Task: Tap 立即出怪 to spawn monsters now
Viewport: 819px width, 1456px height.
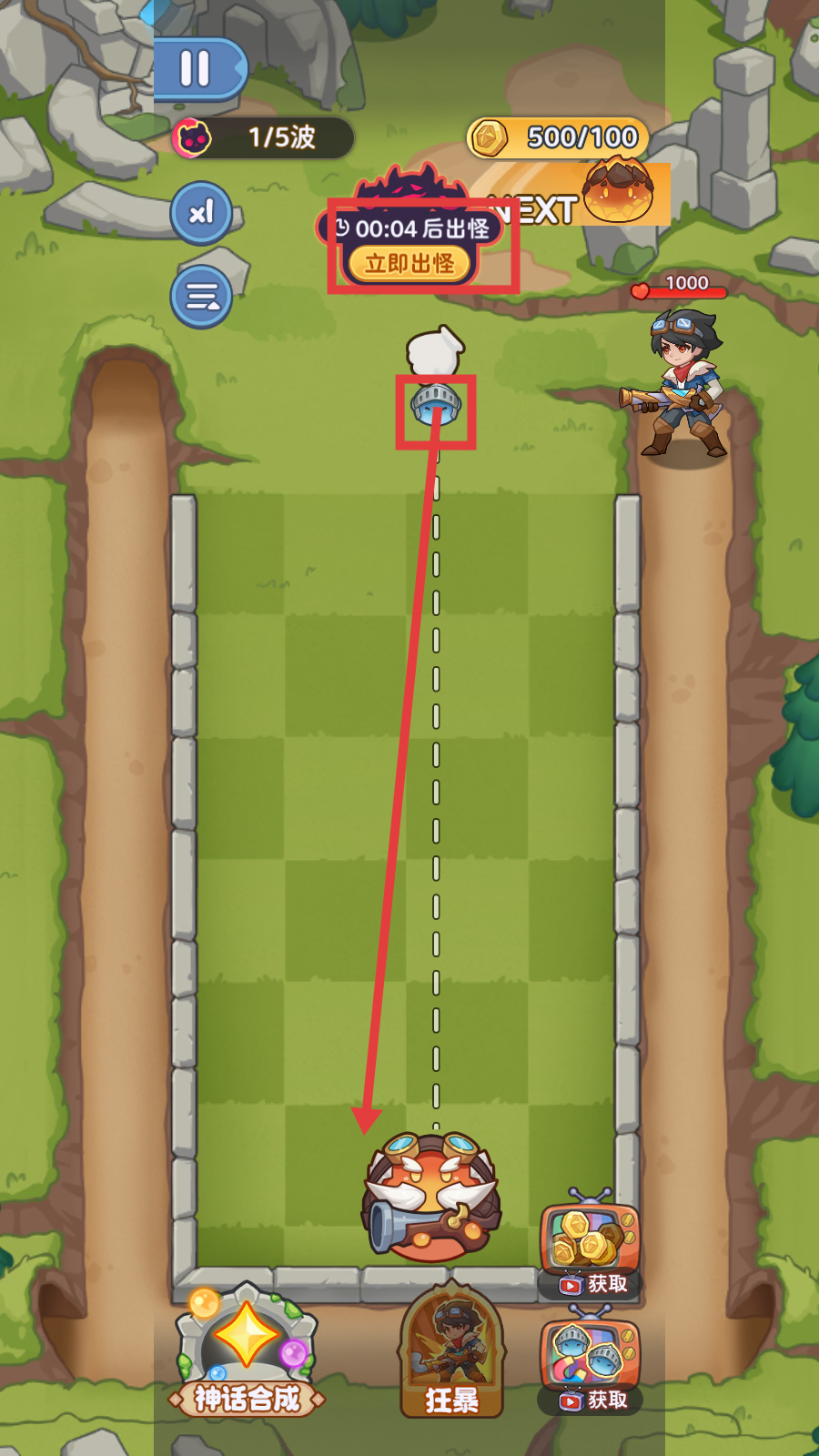Action: [x=409, y=264]
